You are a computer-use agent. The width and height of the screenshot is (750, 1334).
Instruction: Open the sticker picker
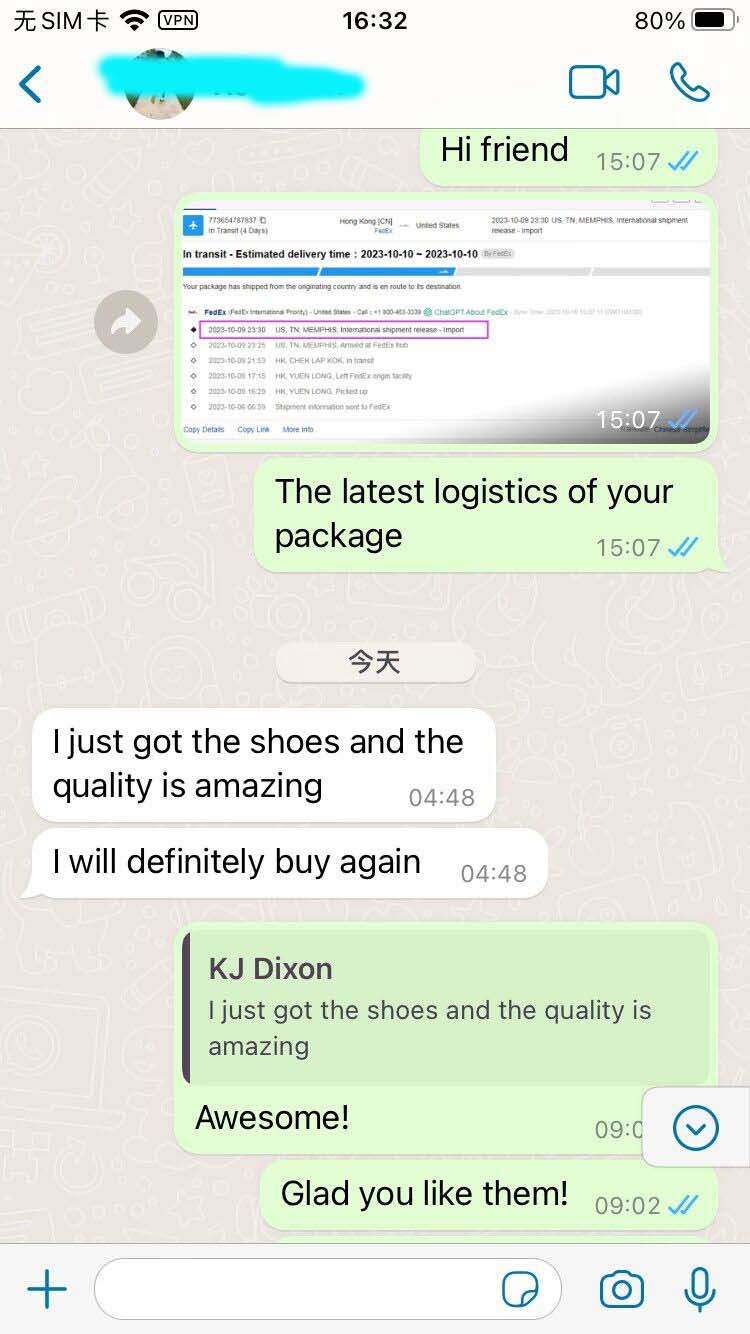520,1290
